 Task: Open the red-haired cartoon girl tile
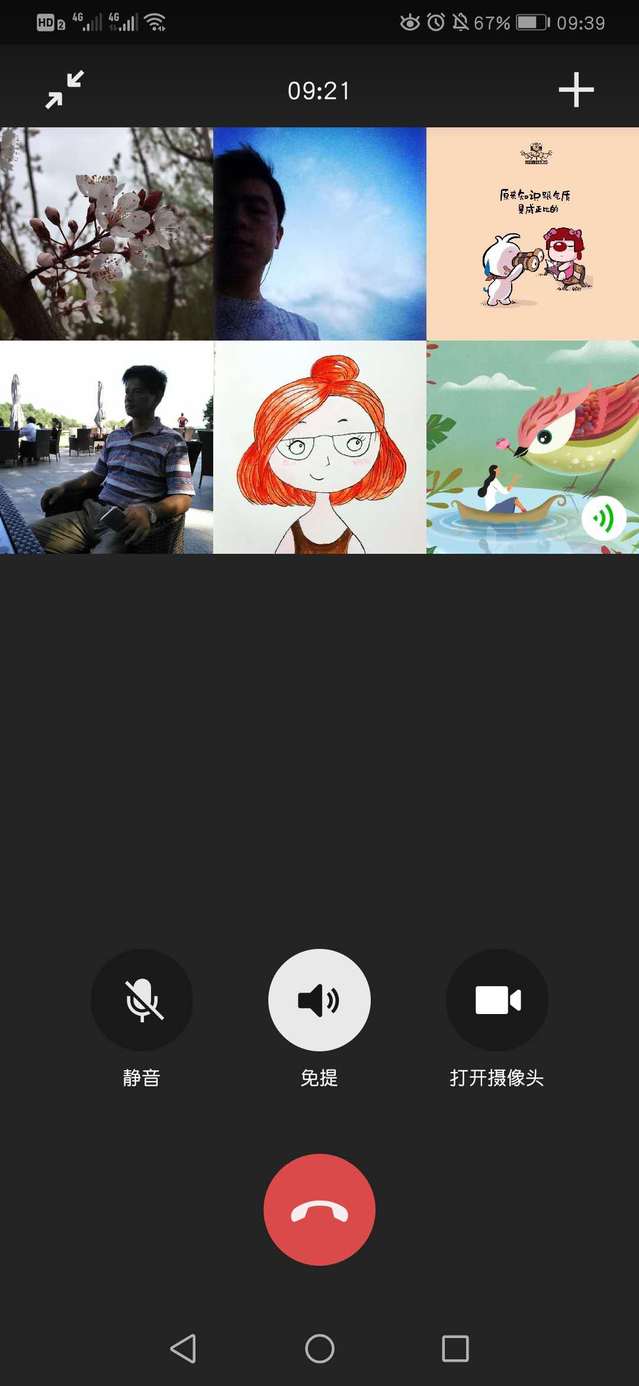[319, 448]
